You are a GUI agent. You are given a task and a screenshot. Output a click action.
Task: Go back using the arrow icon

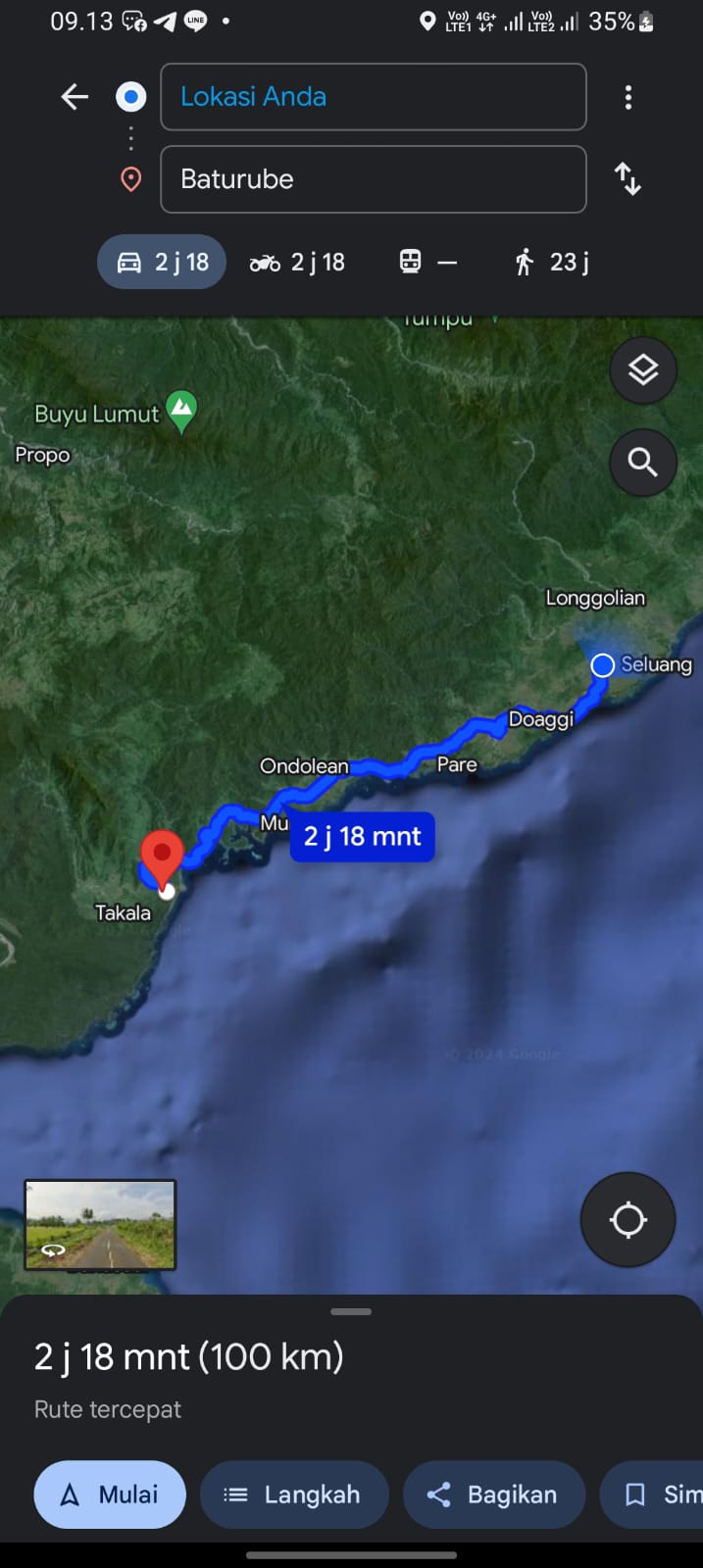pos(75,97)
